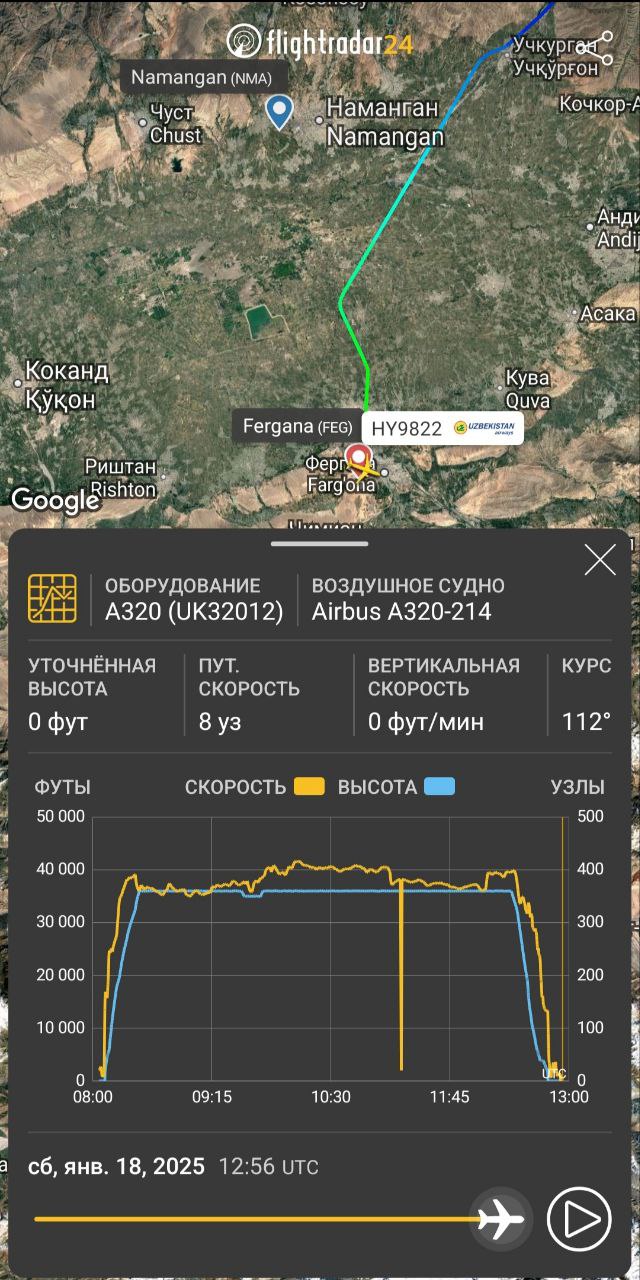Image resolution: width=640 pixels, height=1280 pixels.
Task: Select the Namangan (NMA) airport pin
Action: pyautogui.click(x=279, y=111)
